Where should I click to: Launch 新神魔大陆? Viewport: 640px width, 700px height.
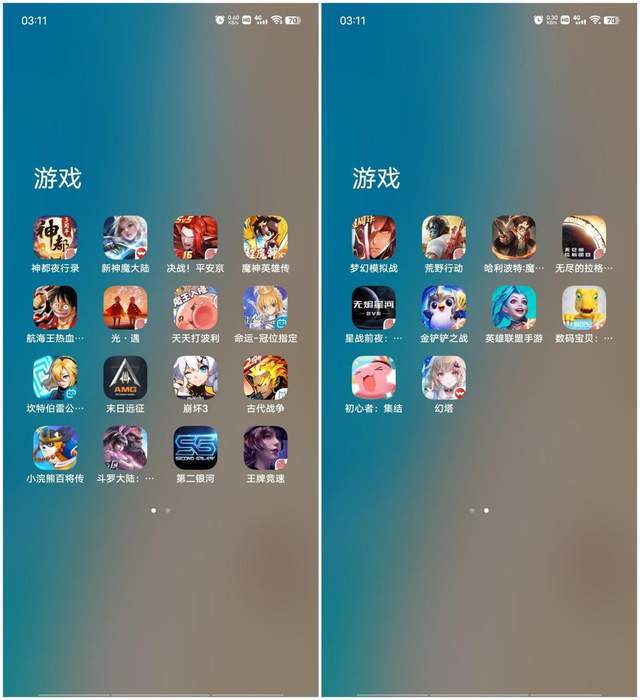coord(125,238)
